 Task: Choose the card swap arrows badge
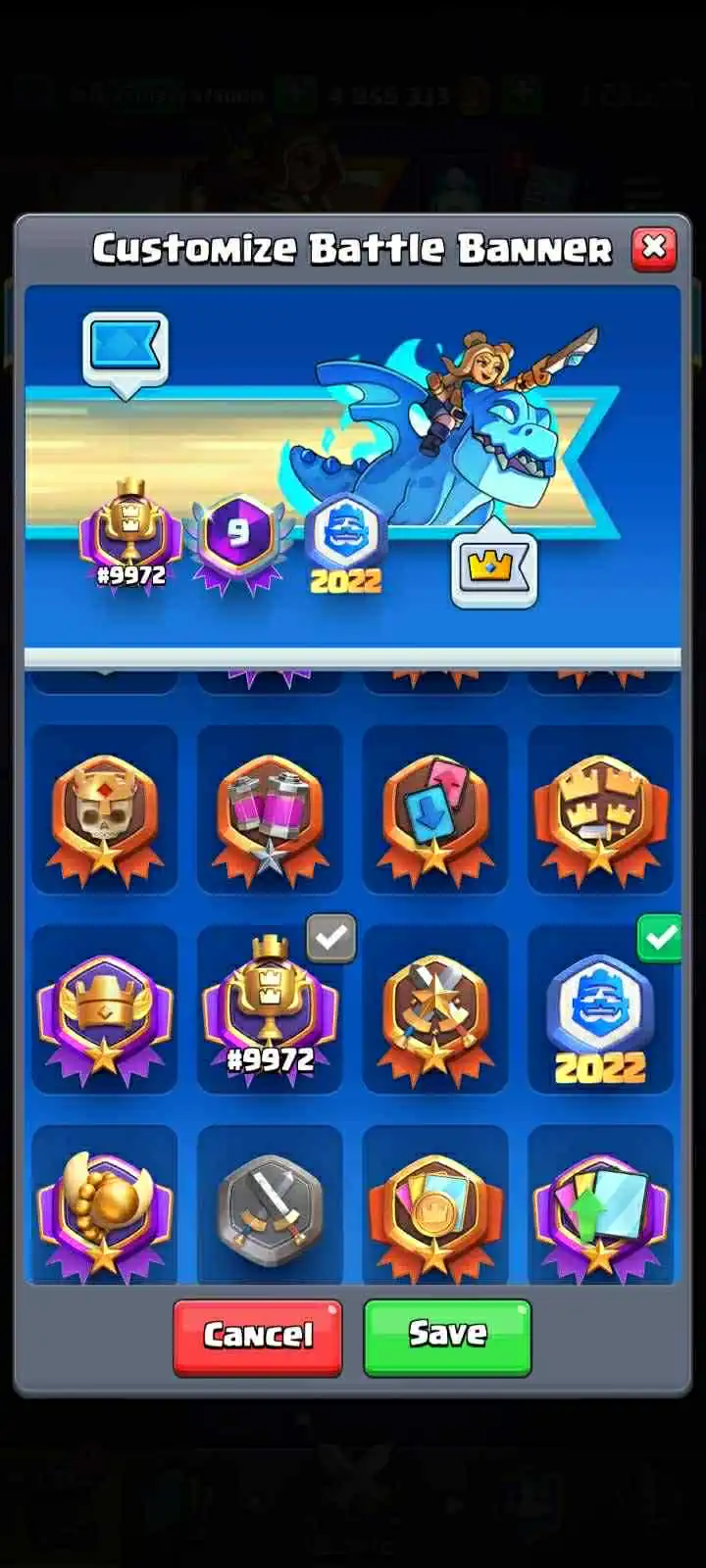[x=435, y=811]
